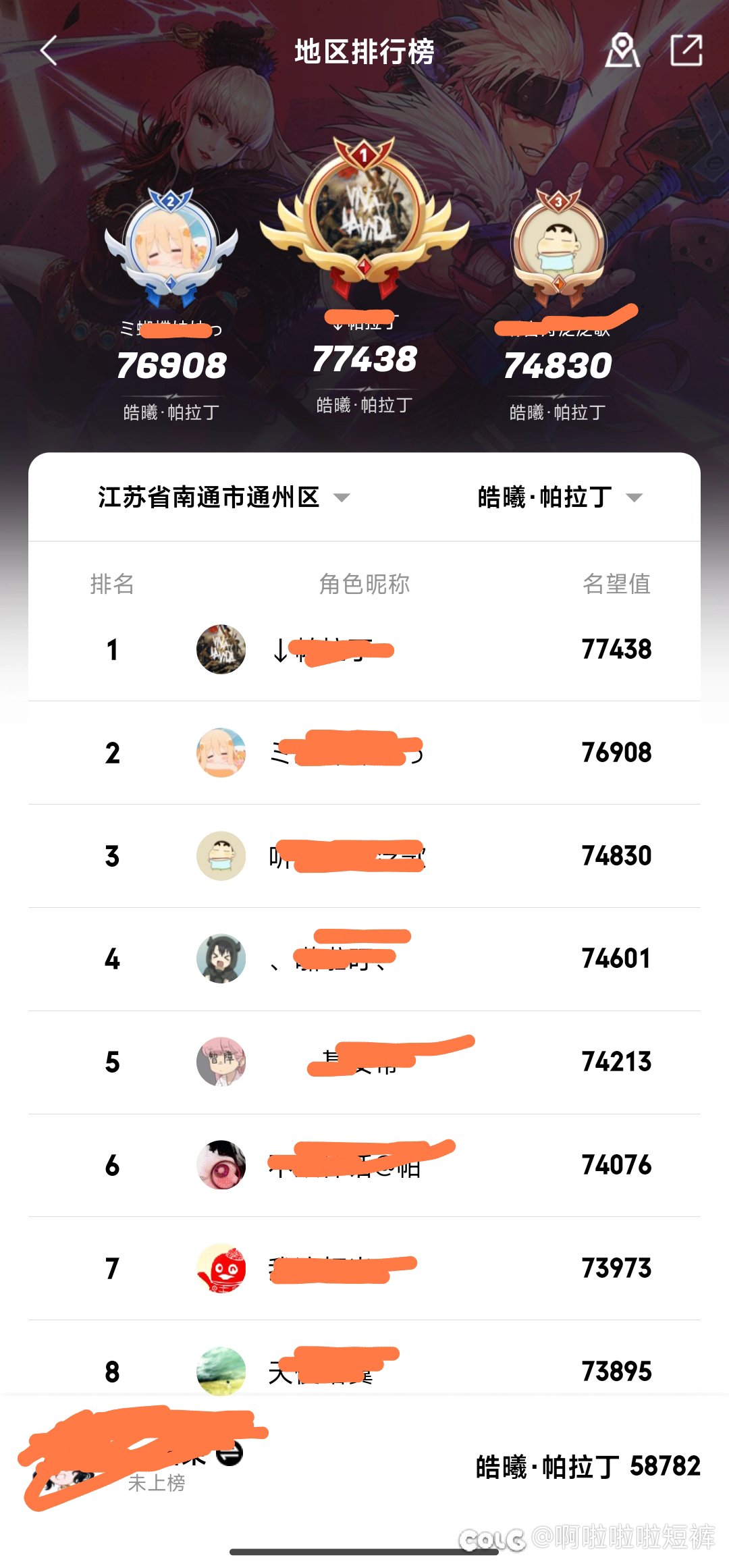This screenshot has width=729, height=1568.
Task: Open the location pin icon
Action: pos(622,51)
